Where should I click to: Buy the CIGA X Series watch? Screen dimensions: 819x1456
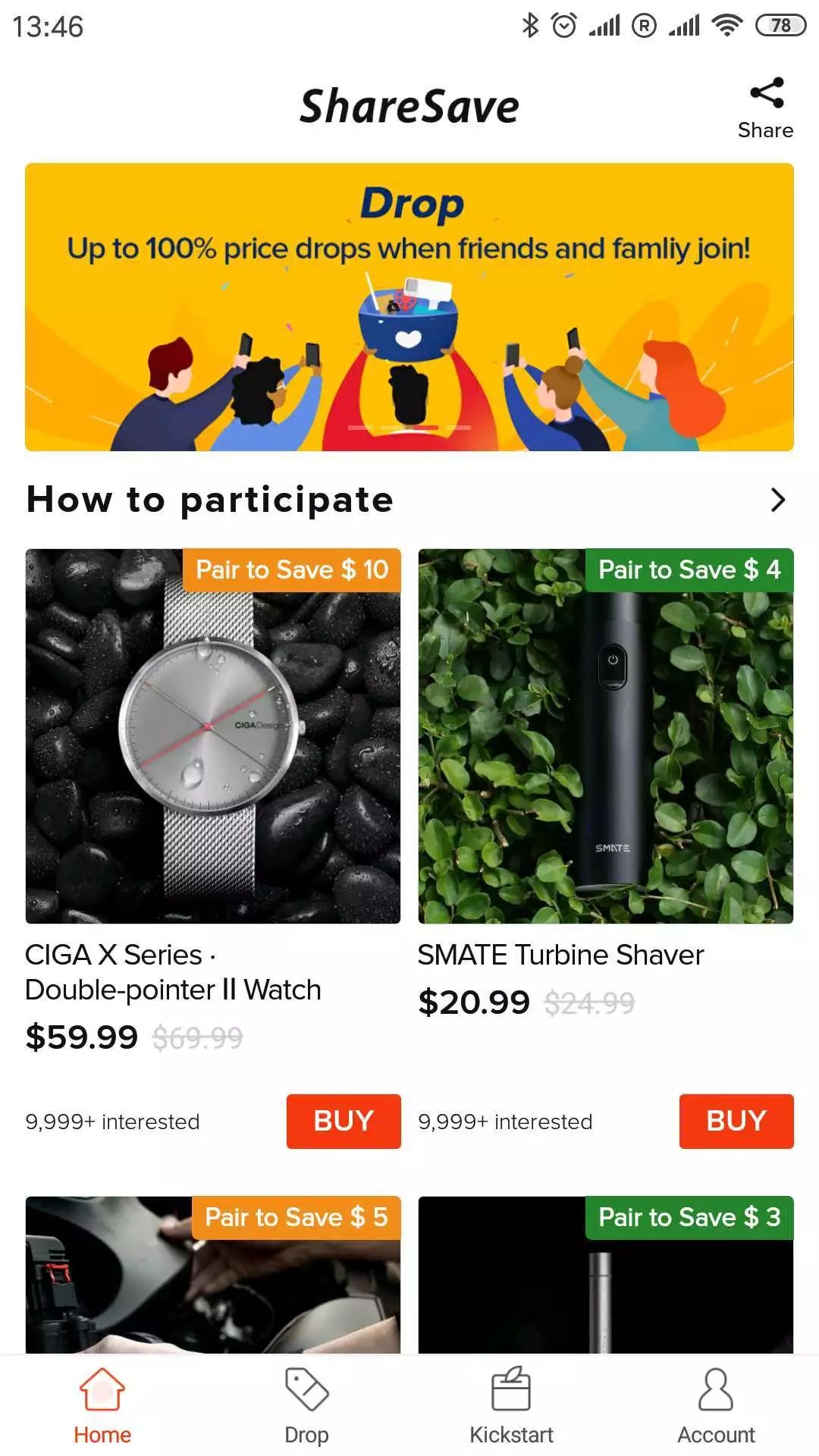[x=344, y=1121]
